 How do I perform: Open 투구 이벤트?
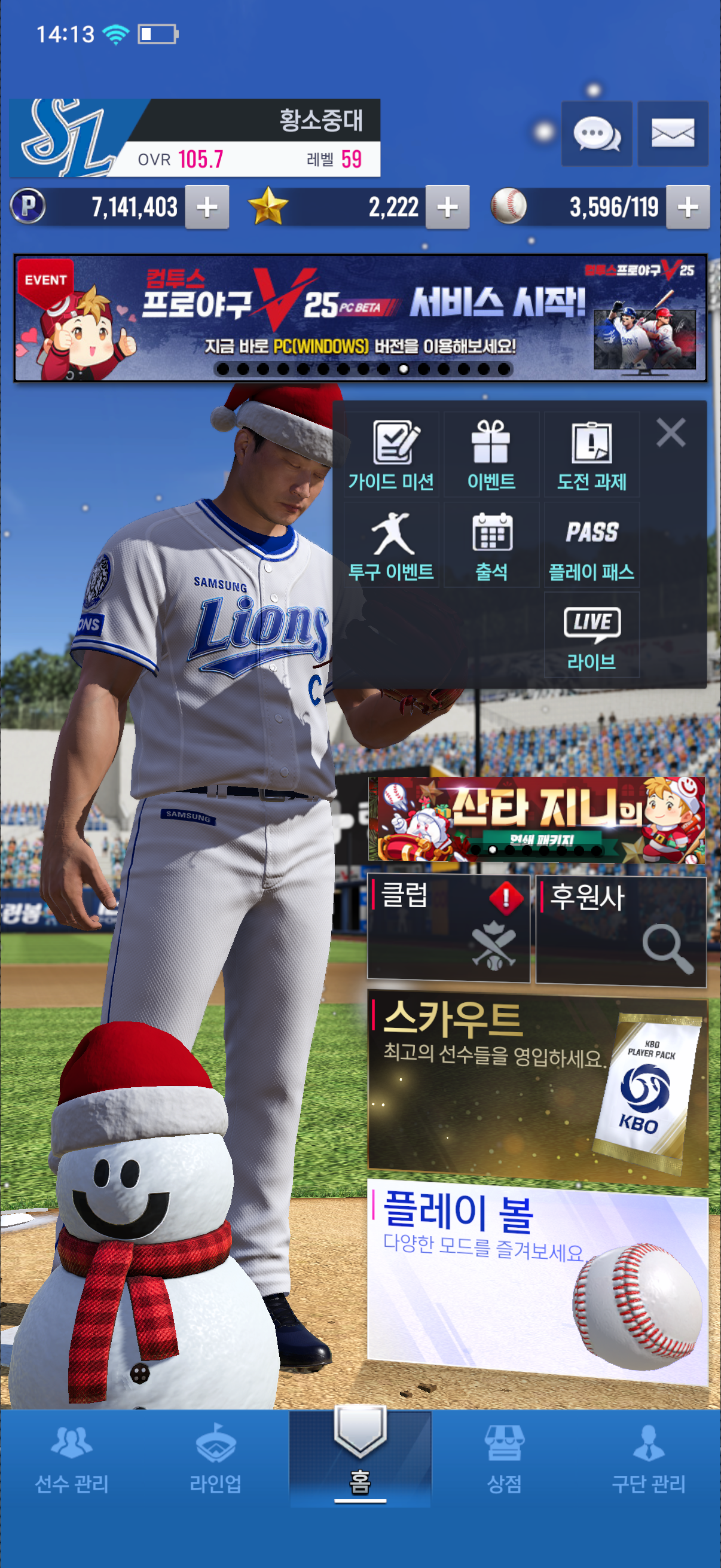pos(391,545)
